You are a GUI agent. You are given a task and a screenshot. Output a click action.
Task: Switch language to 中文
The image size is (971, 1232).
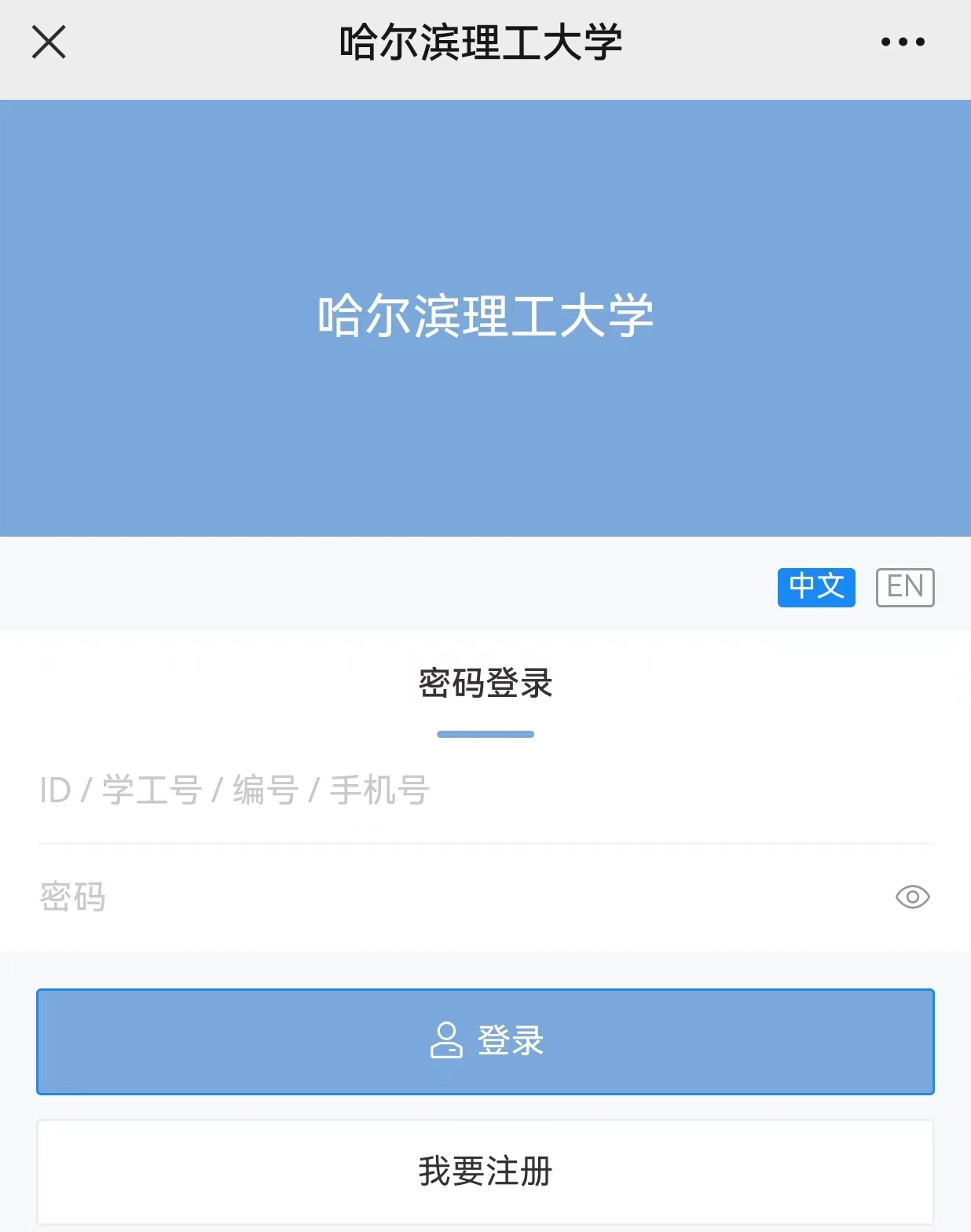(816, 587)
